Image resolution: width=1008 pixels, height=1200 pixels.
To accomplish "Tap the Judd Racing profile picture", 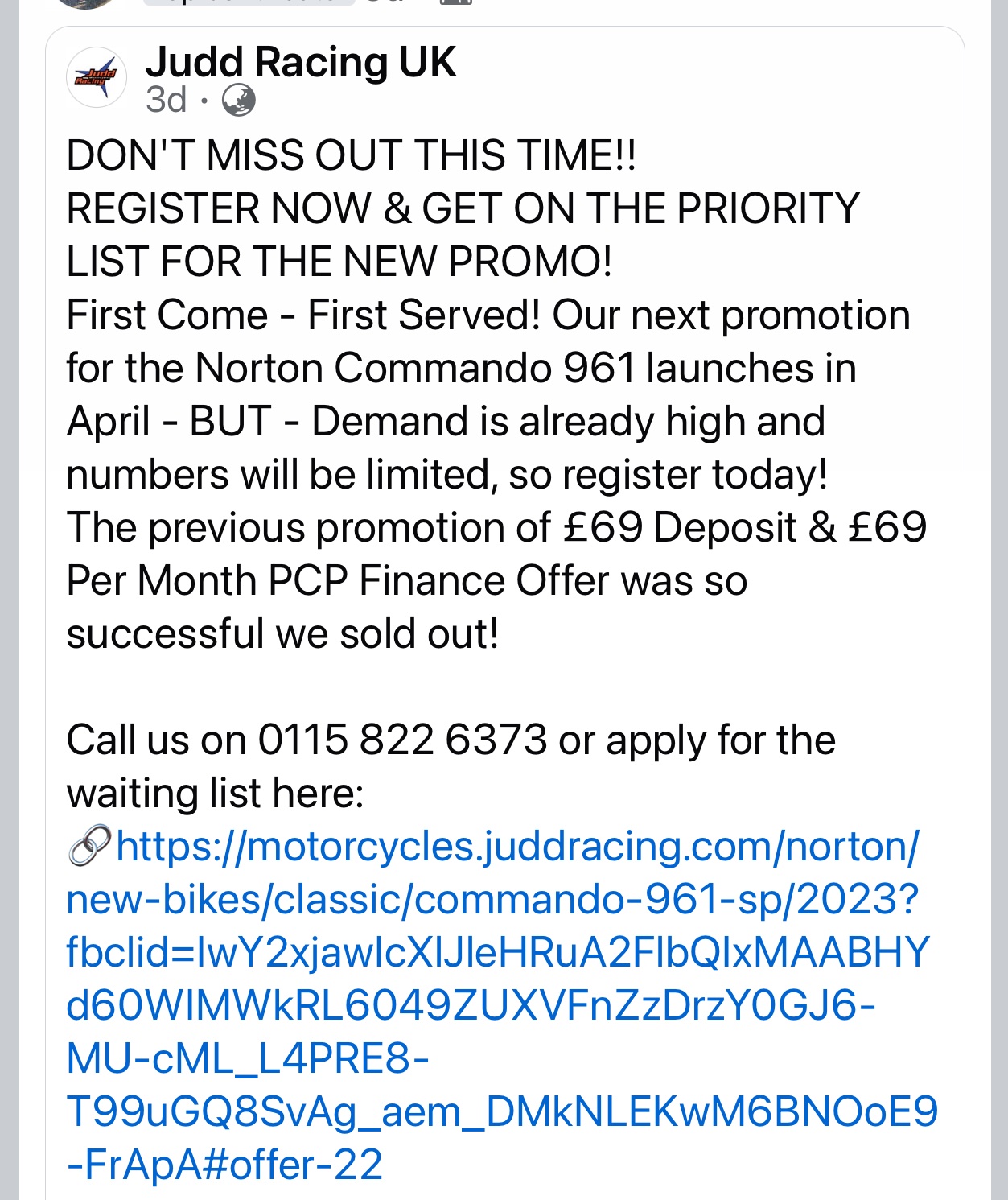I will point(97,77).
